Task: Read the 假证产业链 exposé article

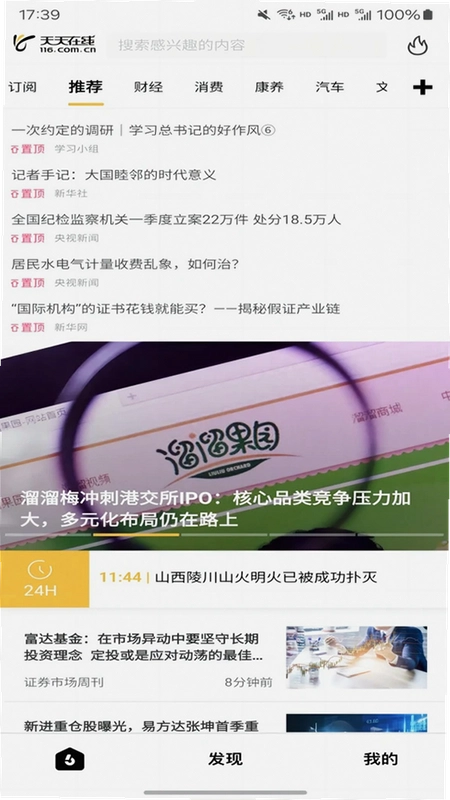Action: click(x=176, y=309)
